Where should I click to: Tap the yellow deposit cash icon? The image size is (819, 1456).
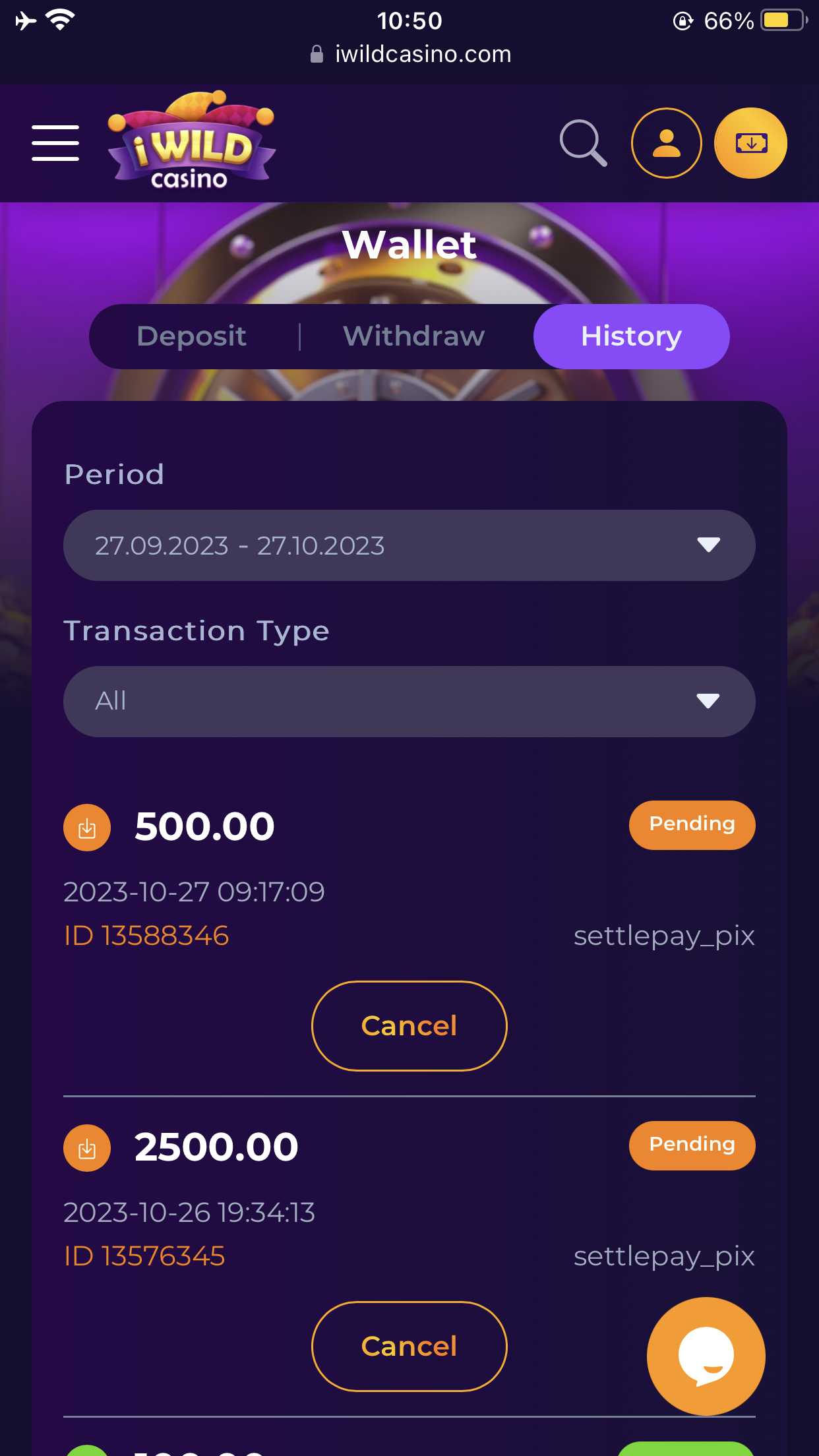pos(750,143)
